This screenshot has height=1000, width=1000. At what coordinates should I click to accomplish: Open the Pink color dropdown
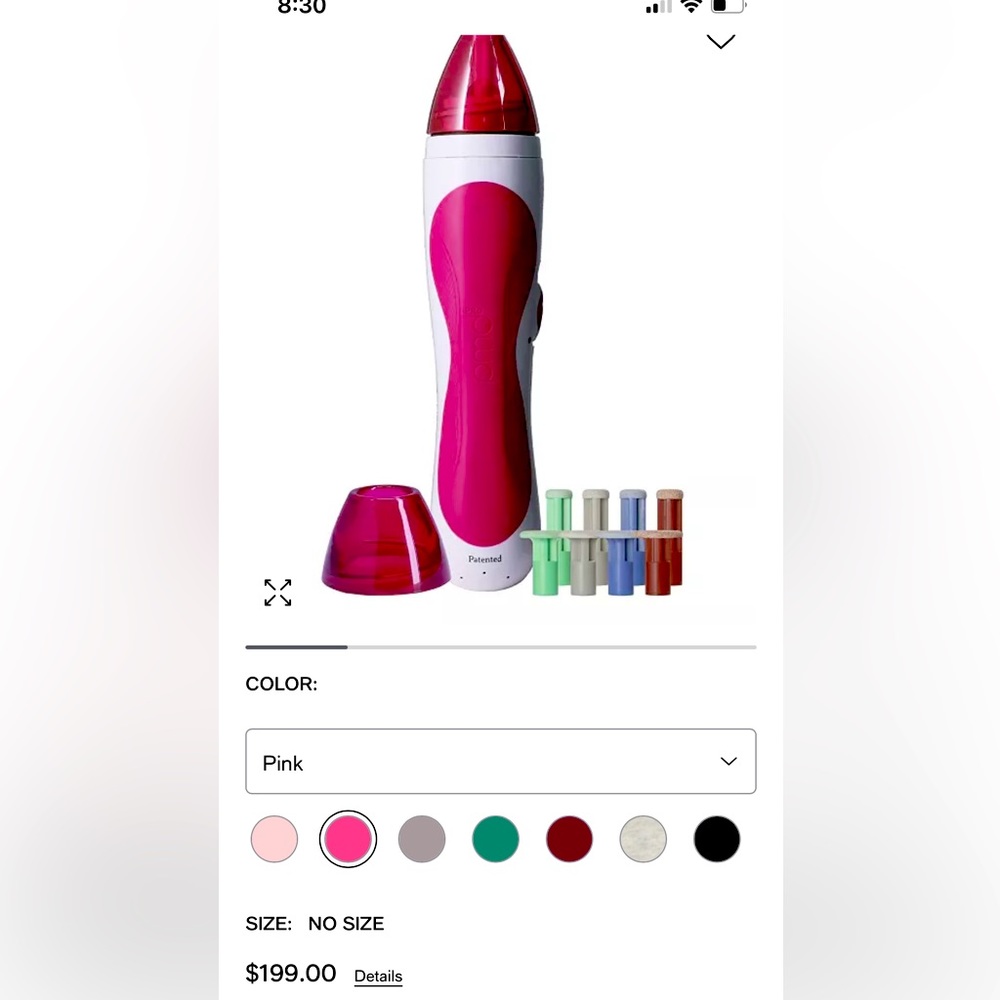[500, 762]
